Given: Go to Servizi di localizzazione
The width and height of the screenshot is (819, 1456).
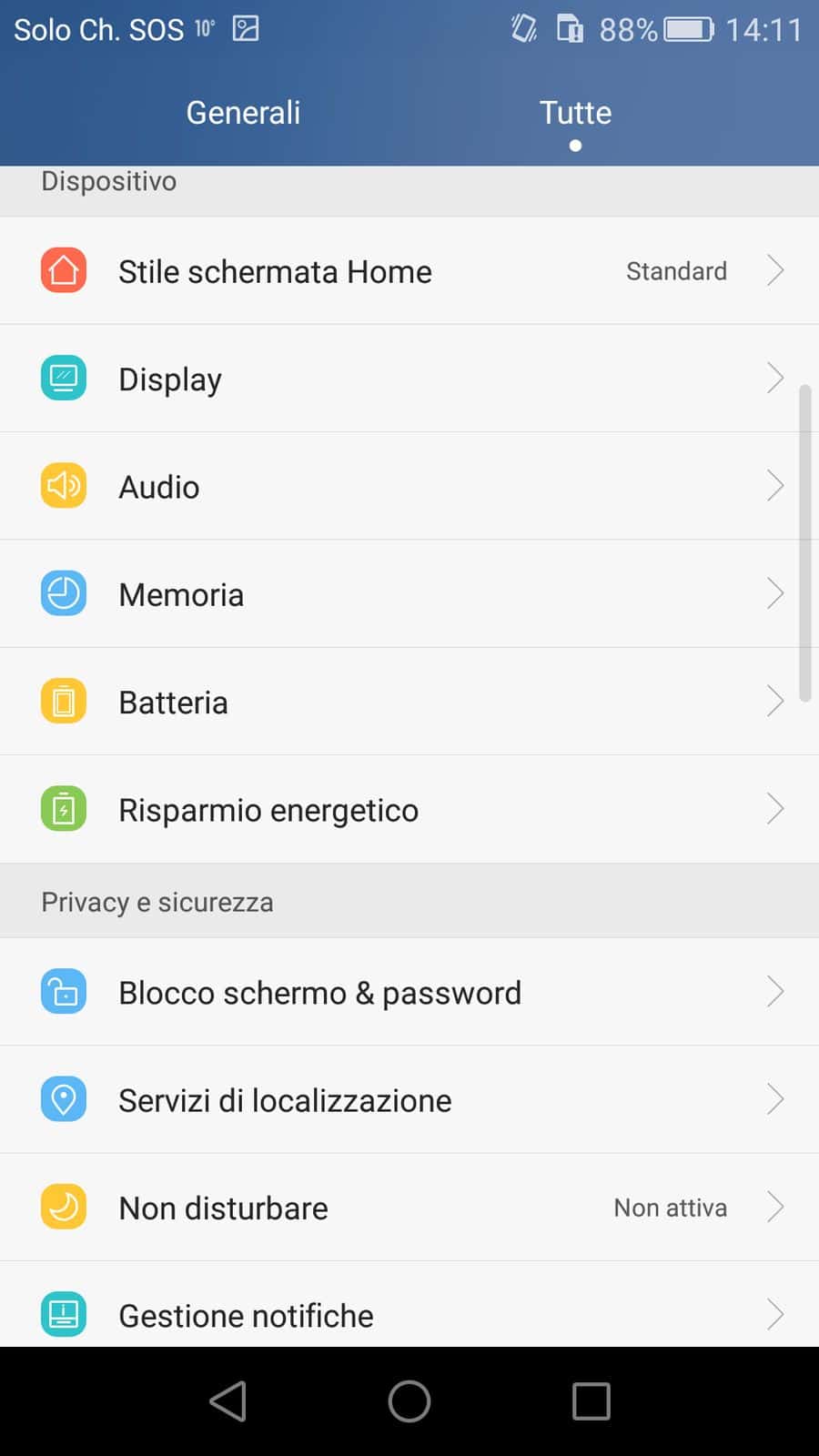Looking at the screenshot, I should point(409,1100).
